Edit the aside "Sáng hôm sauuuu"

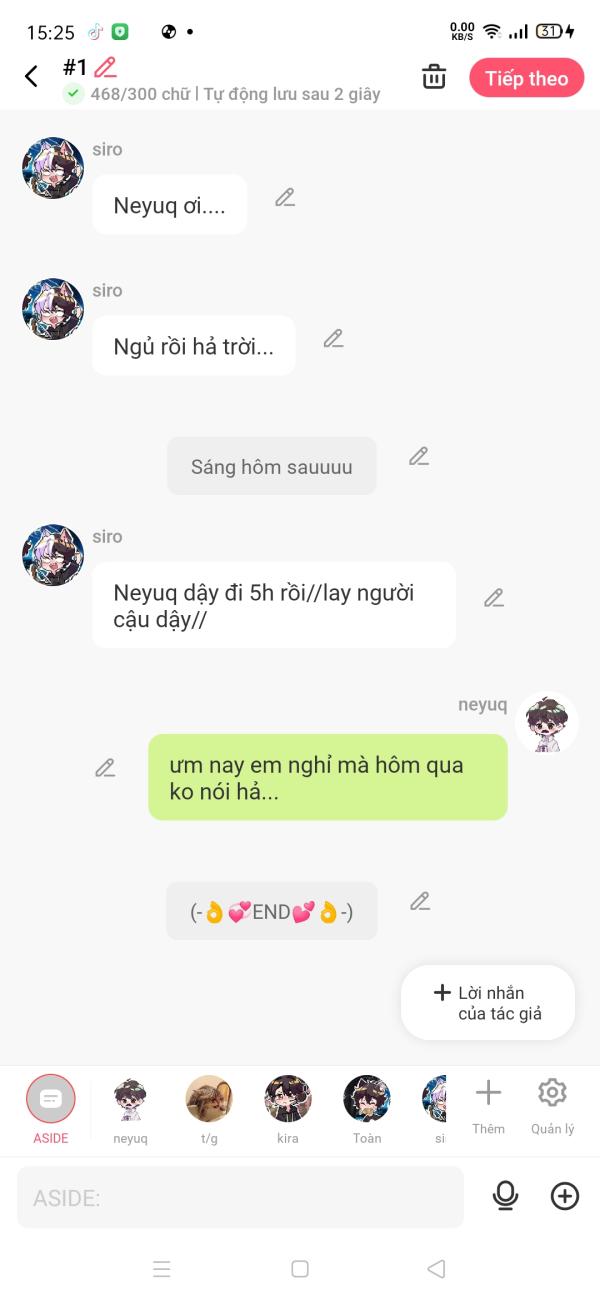(x=419, y=457)
